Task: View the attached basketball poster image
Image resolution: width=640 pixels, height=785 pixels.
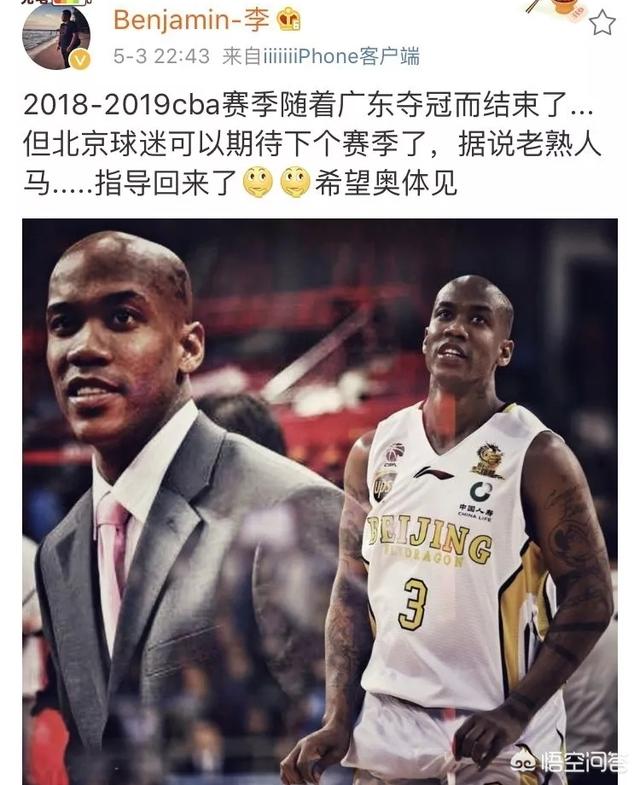Action: click(x=320, y=500)
